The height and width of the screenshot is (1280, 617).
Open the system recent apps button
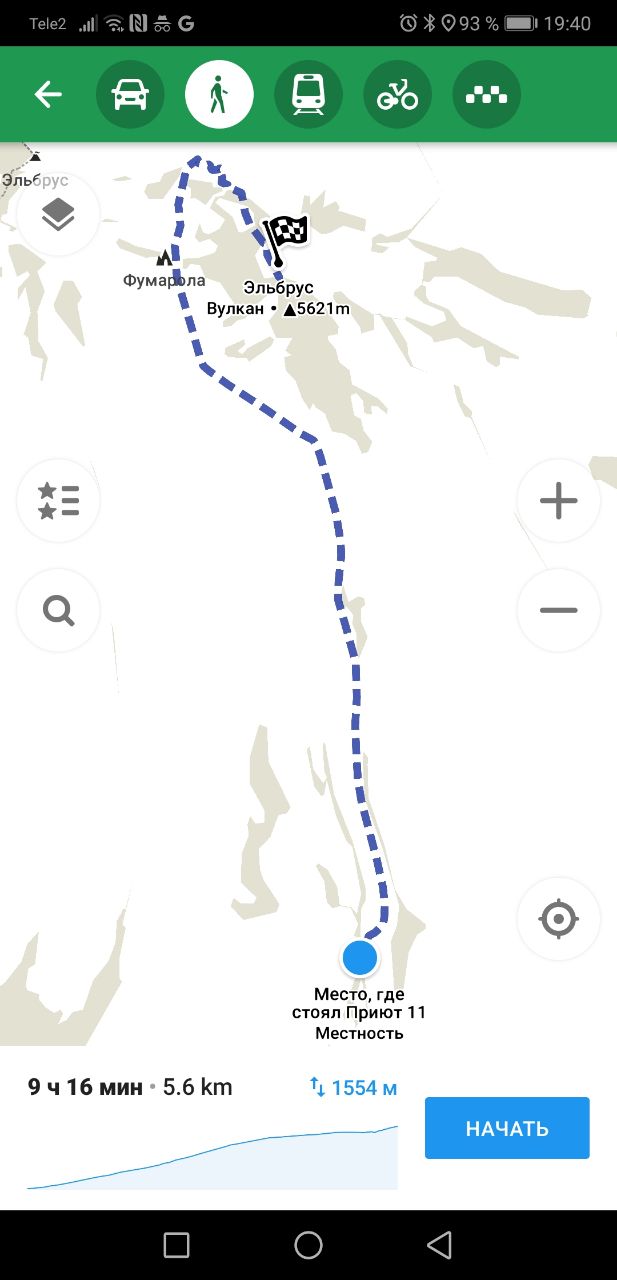click(176, 1244)
